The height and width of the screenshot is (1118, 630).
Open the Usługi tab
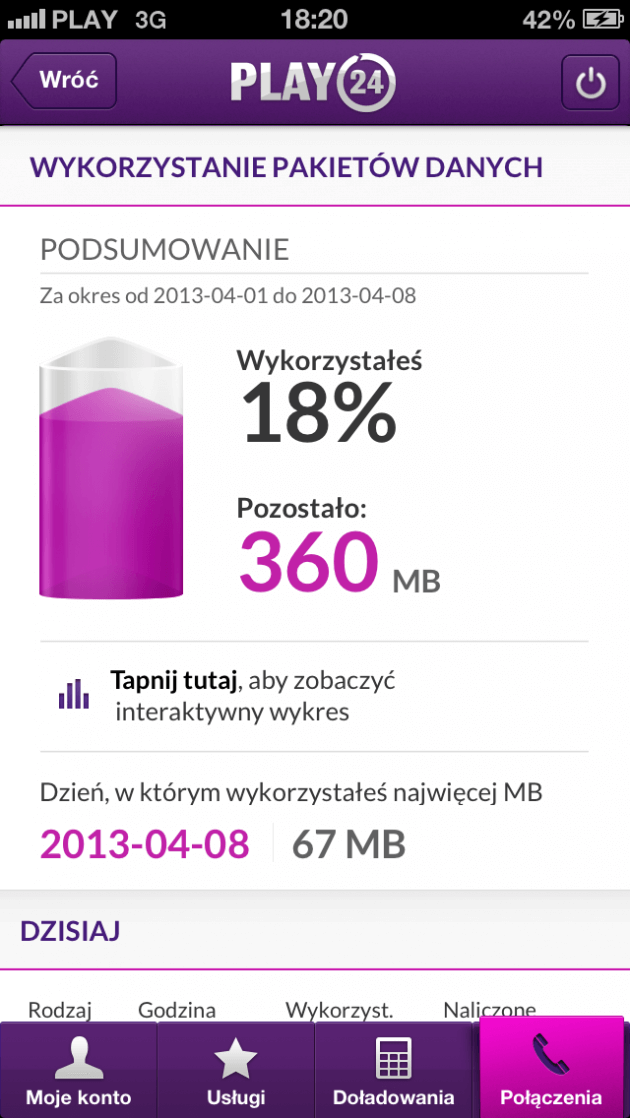click(236, 1070)
